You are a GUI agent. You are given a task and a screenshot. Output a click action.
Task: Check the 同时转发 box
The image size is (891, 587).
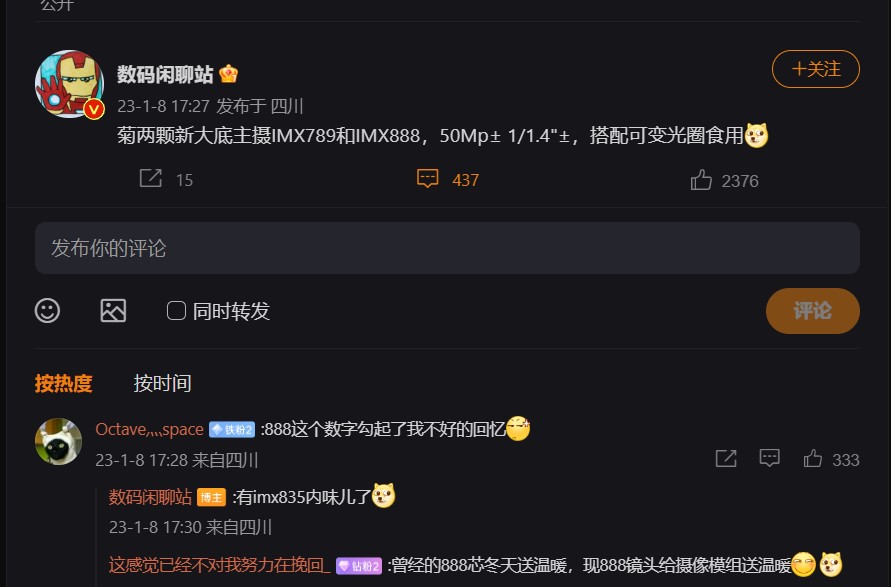(x=177, y=311)
